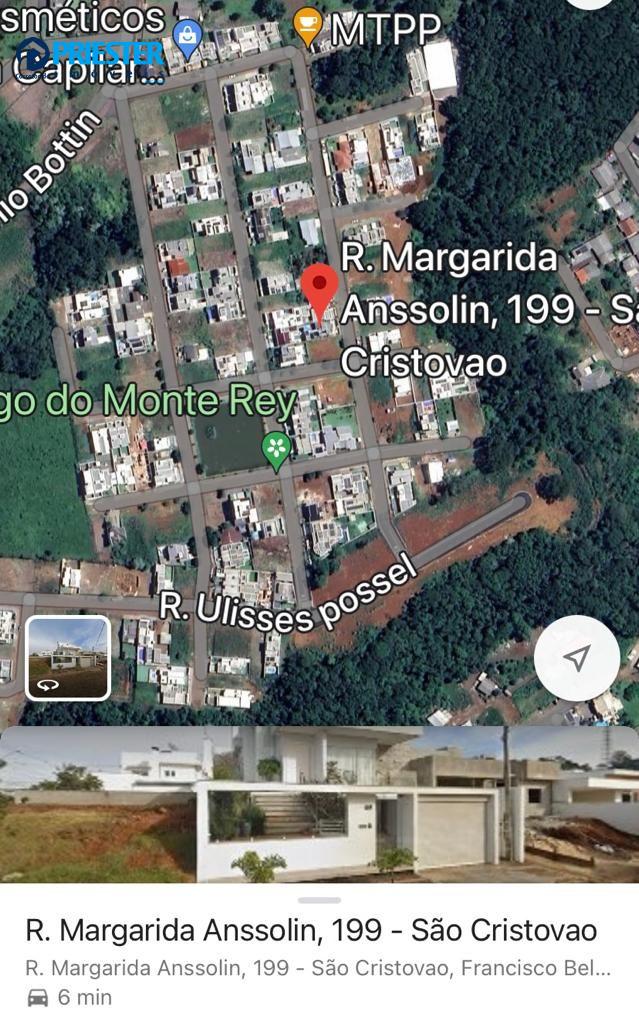The image size is (639, 1024).
Task: Select the red pin at R. Margarida Anssolin
Action: click(319, 287)
